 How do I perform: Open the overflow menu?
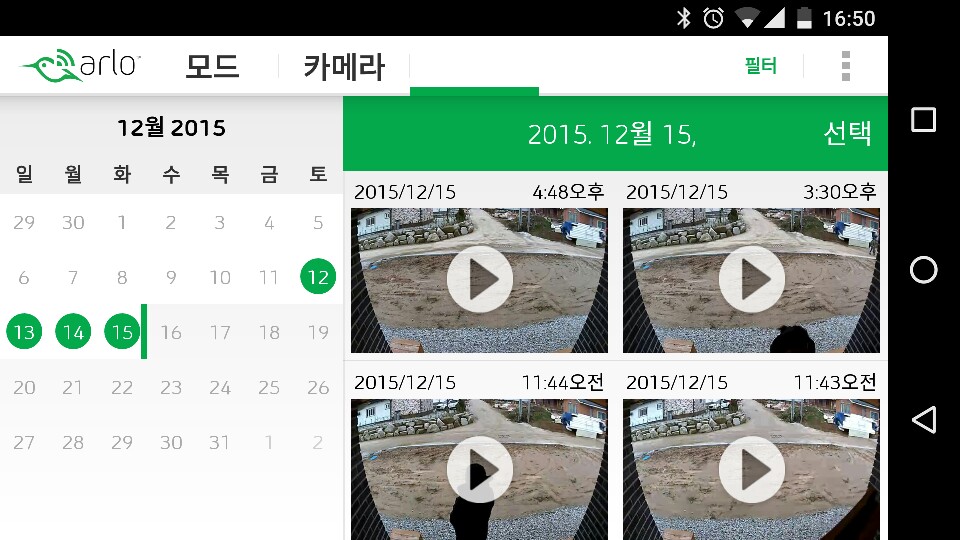846,67
